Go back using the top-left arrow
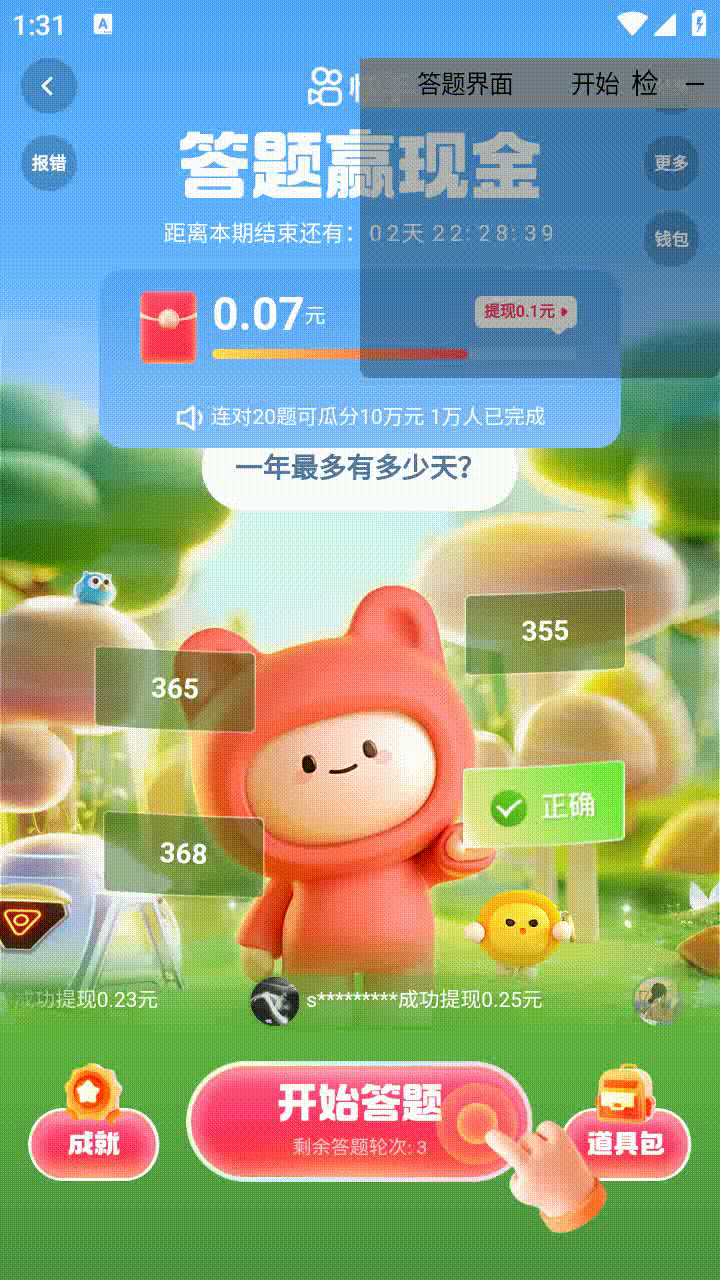Screen dimensions: 720x1280 [47, 87]
